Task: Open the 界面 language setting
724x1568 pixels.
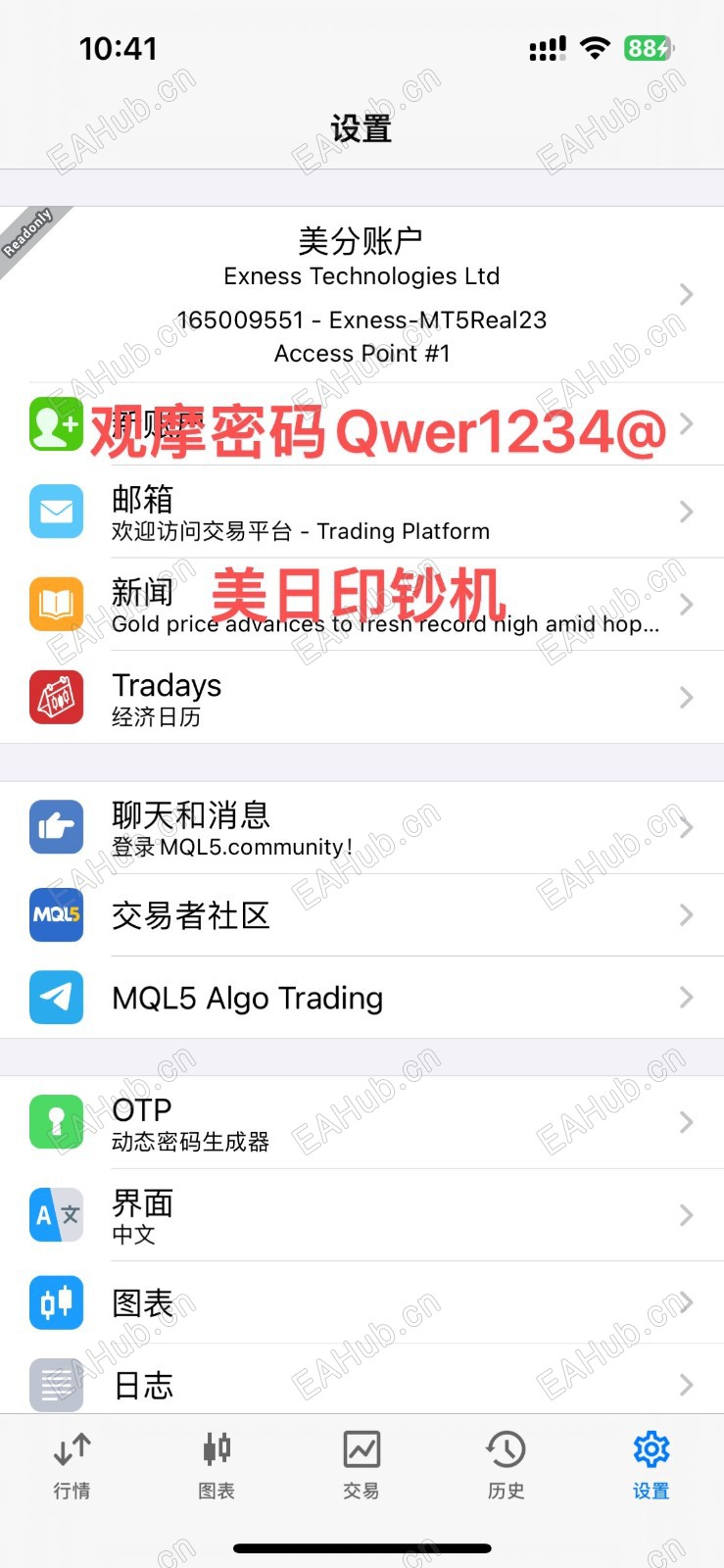Action: coord(362,1215)
